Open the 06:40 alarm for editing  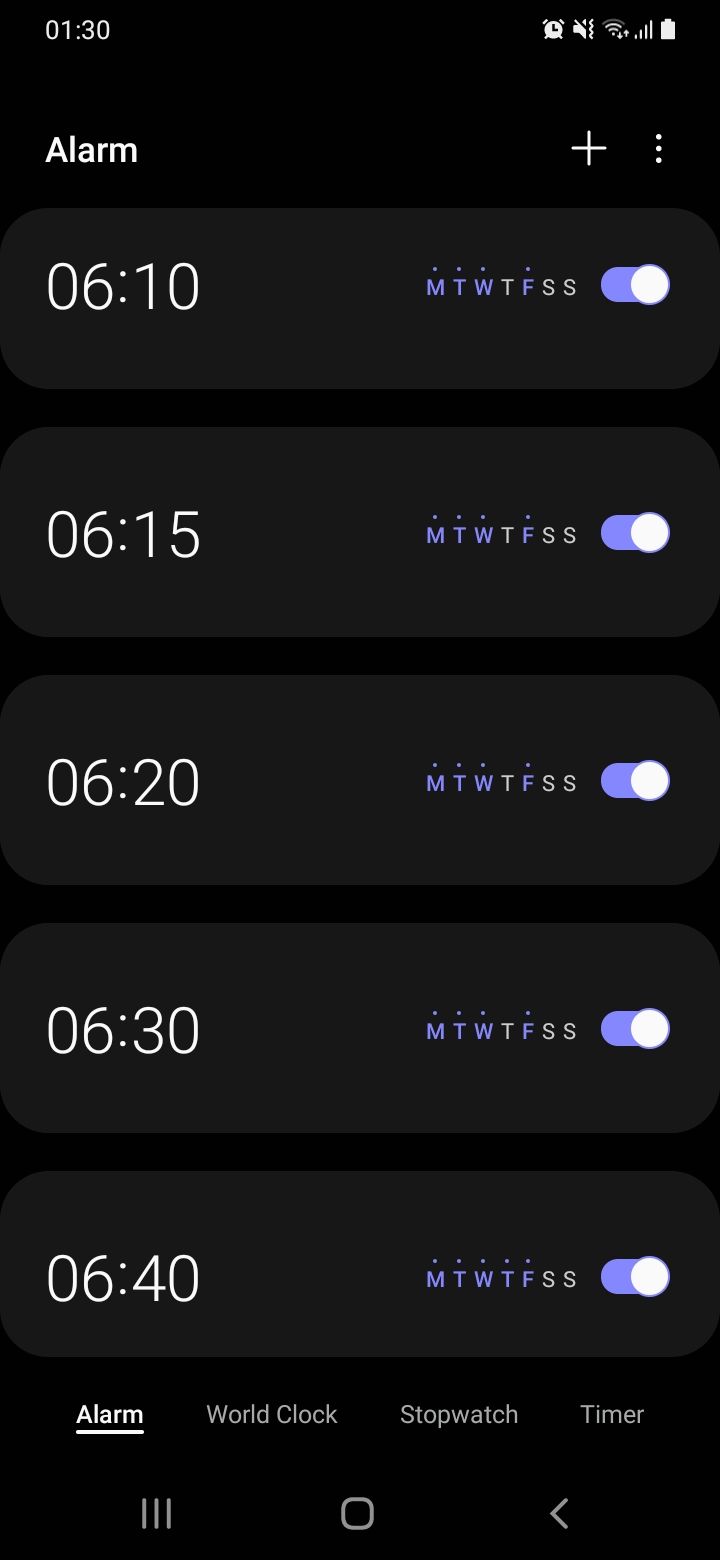point(124,1279)
